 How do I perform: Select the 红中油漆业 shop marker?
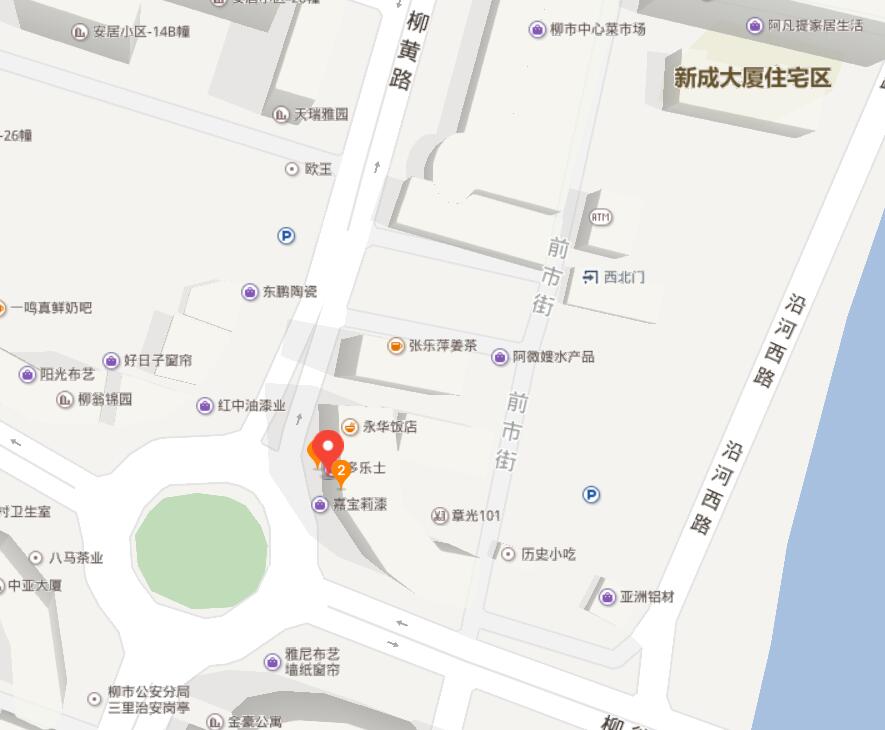click(205, 405)
